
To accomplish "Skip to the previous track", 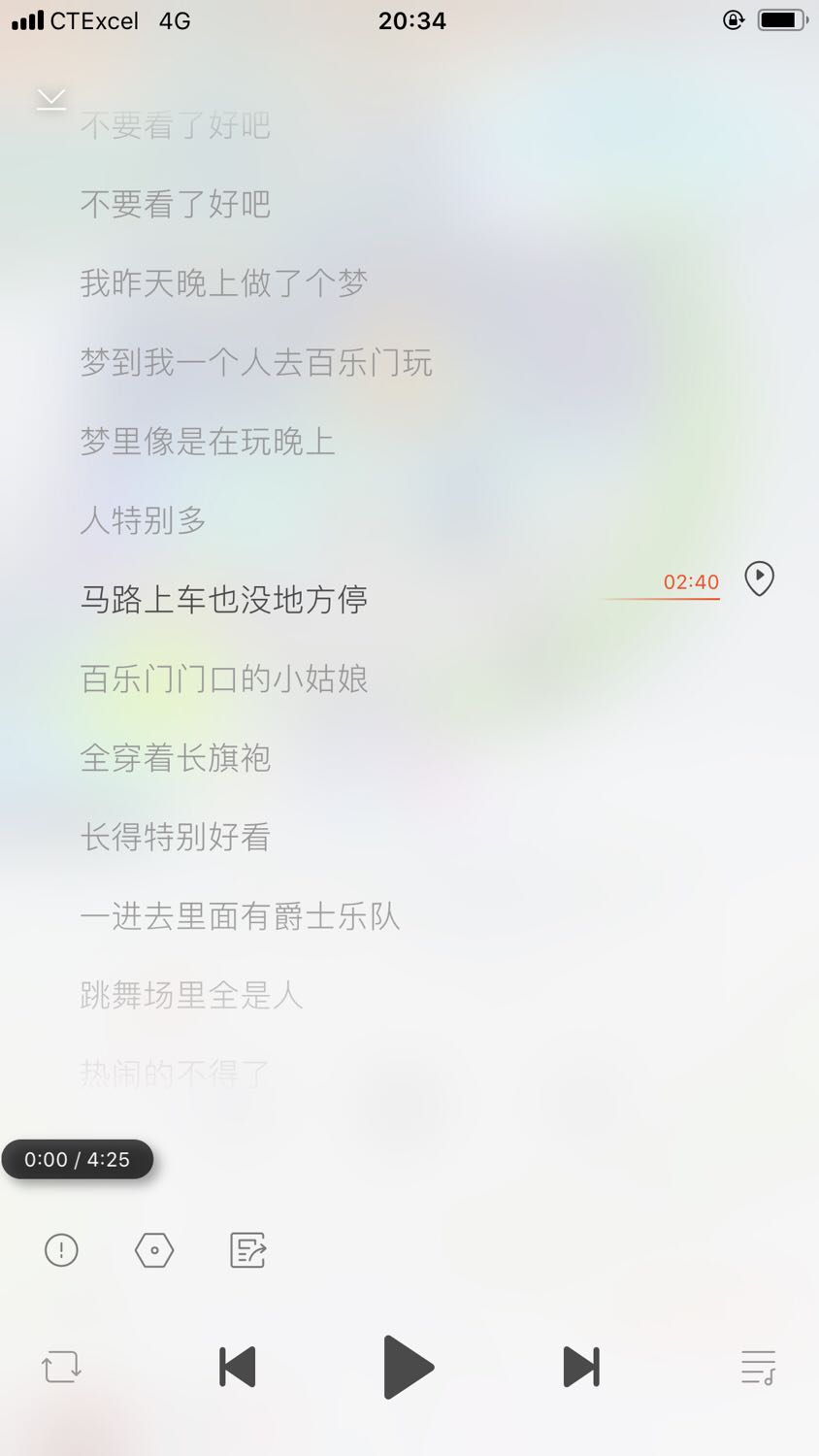I will coord(237,1367).
